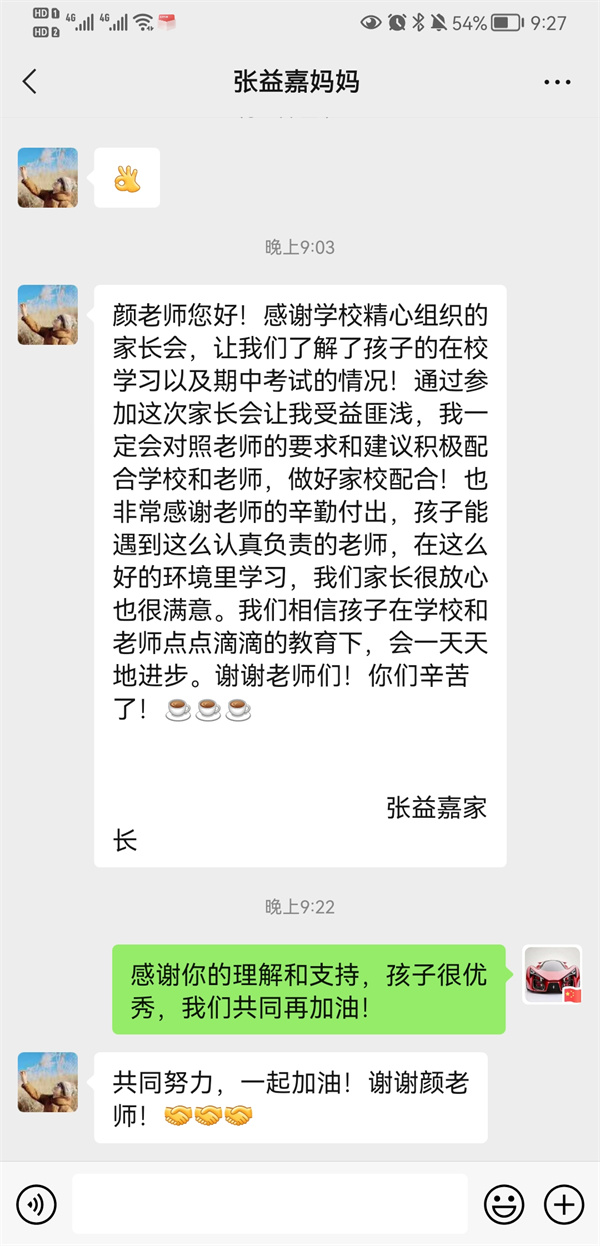Screen dimensions: 600x1246
Task: Go back to the chat list
Action: pyautogui.click(x=29, y=82)
